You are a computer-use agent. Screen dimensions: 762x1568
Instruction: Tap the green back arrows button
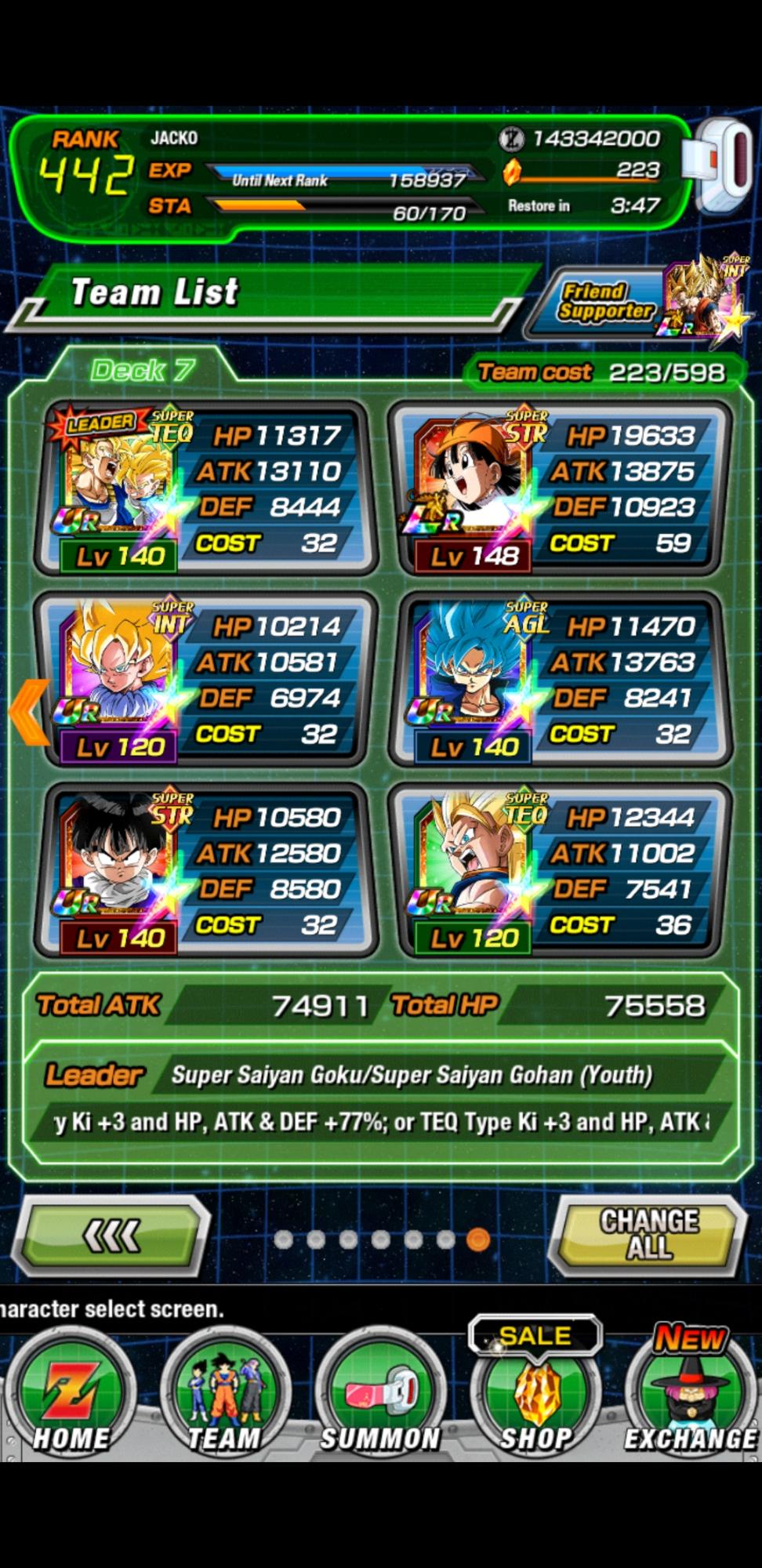(114, 1236)
